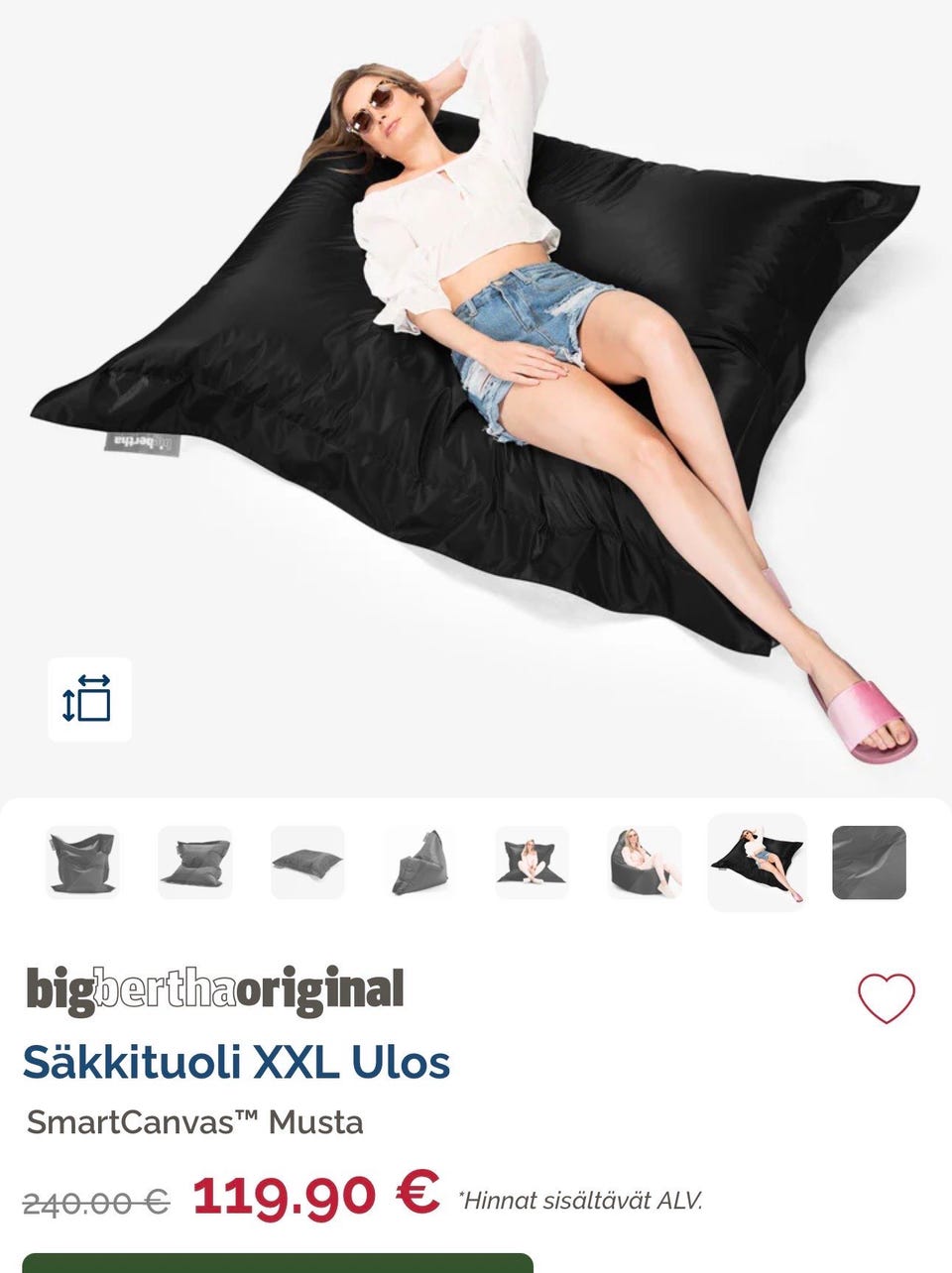Add the Säkkituoli XXL to favorites

(886, 997)
